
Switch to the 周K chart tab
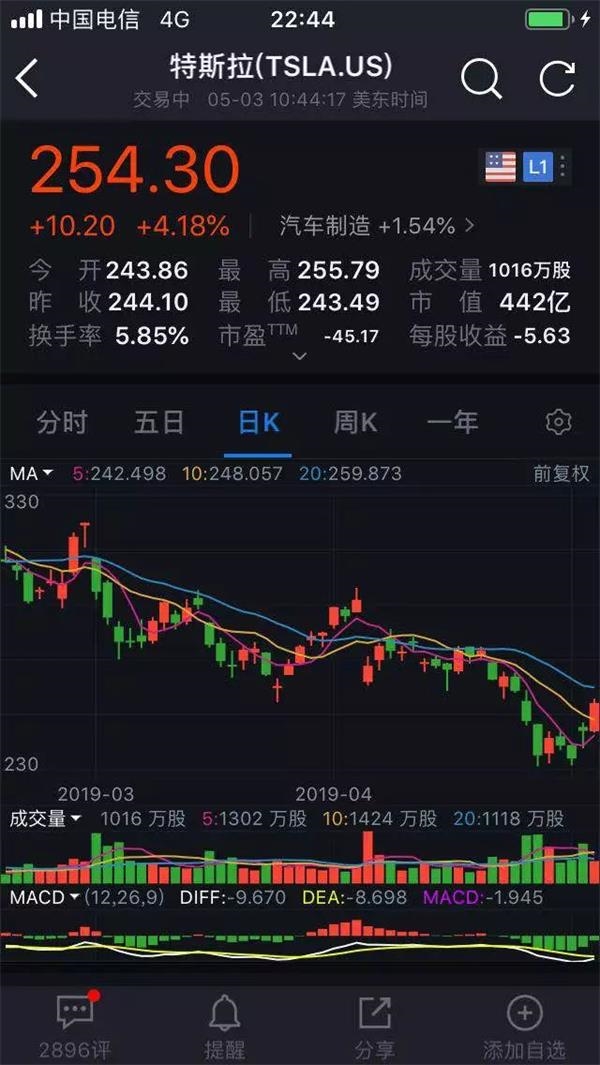(x=355, y=422)
